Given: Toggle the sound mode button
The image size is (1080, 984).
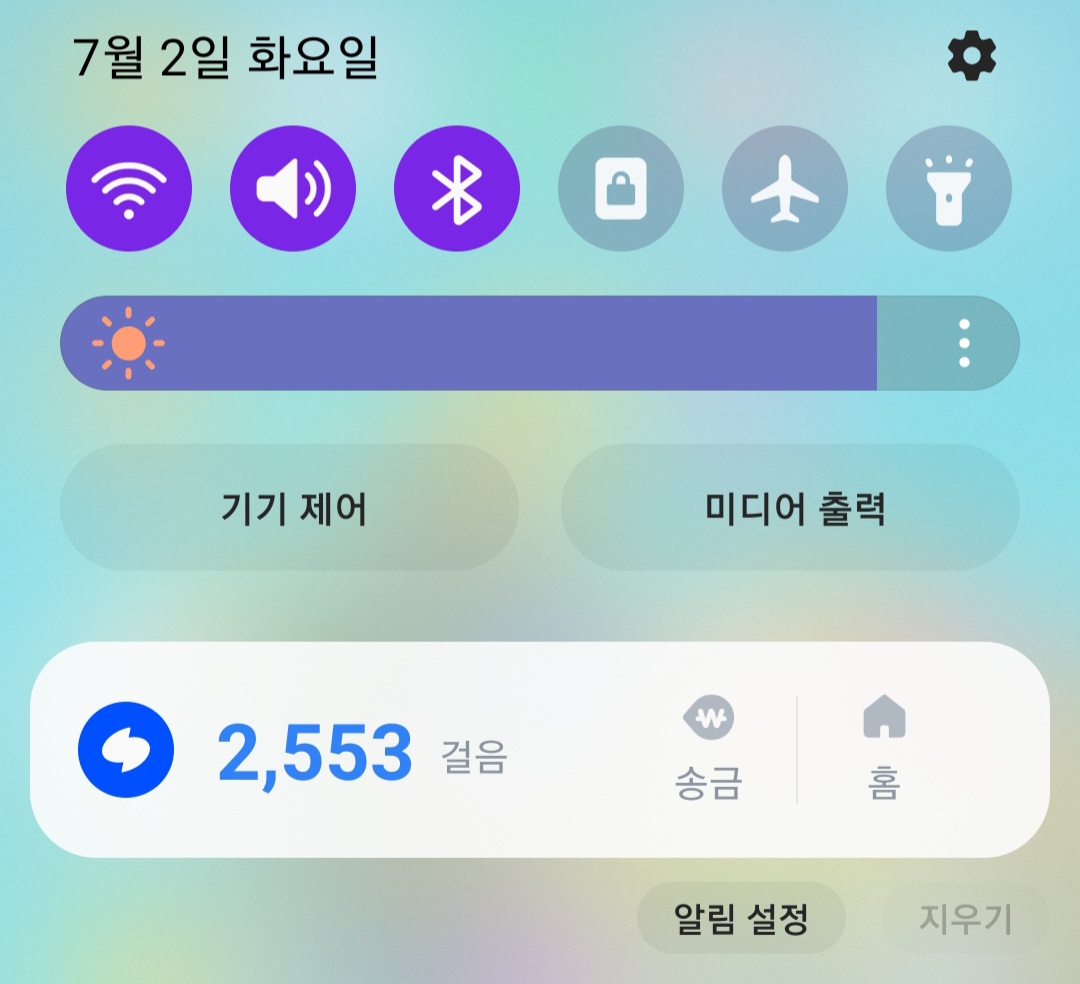Looking at the screenshot, I should tap(293, 188).
